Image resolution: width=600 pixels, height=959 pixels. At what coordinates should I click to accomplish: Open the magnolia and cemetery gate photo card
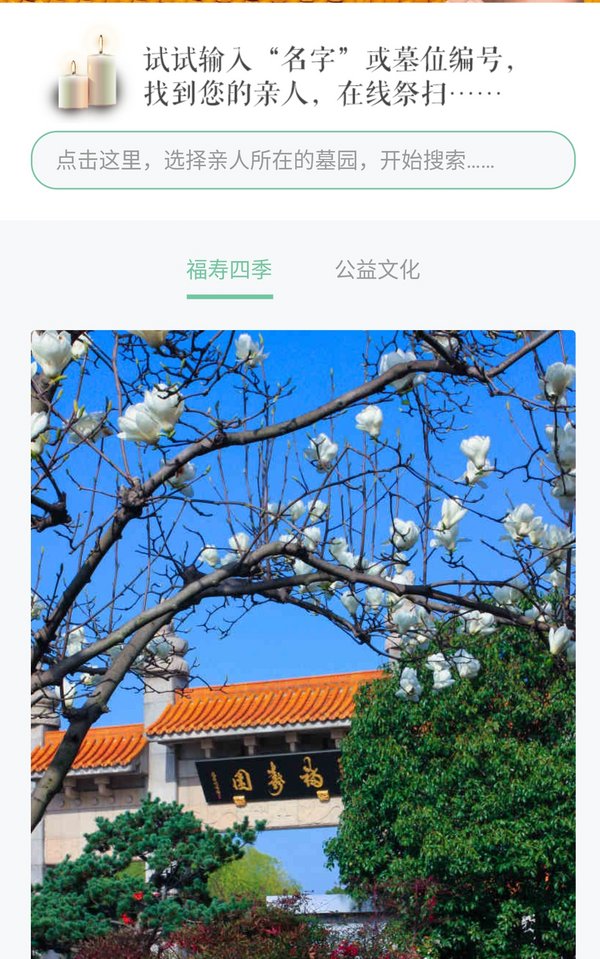coord(303,640)
